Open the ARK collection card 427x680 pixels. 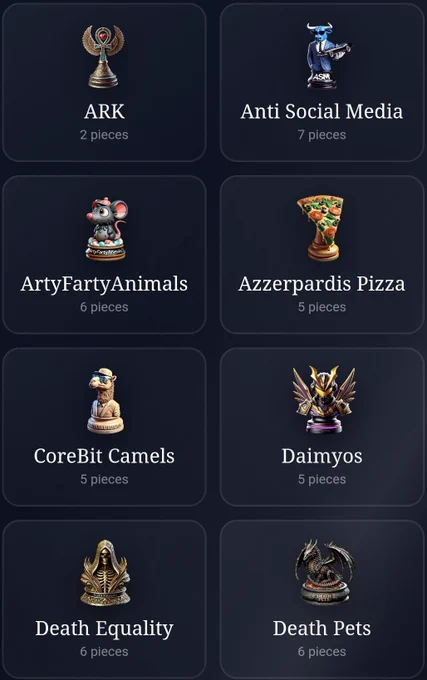coord(104,82)
